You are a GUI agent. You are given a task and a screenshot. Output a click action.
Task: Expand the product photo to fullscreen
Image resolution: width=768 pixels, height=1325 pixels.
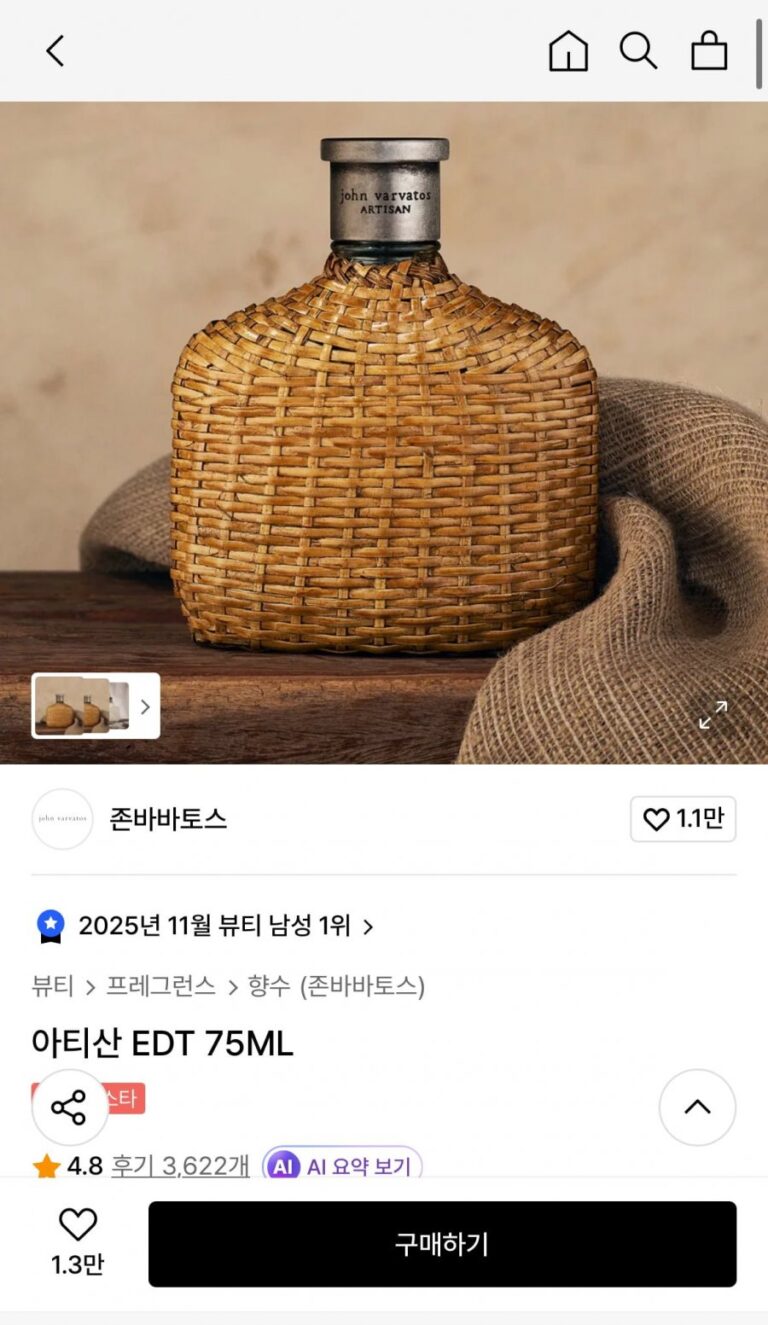(x=712, y=714)
